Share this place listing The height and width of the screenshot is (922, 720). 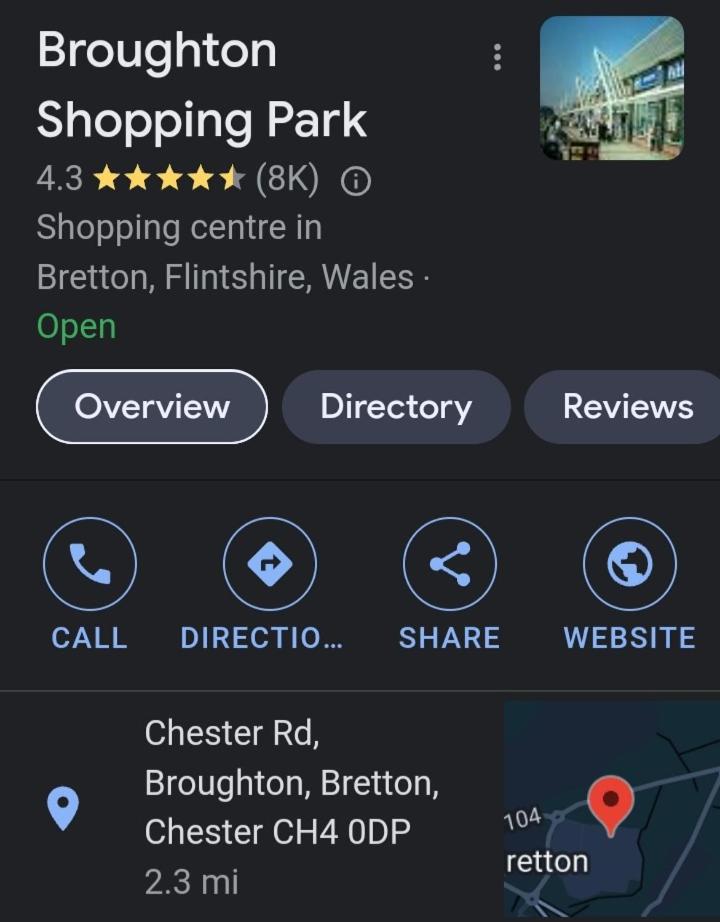[x=449, y=564]
